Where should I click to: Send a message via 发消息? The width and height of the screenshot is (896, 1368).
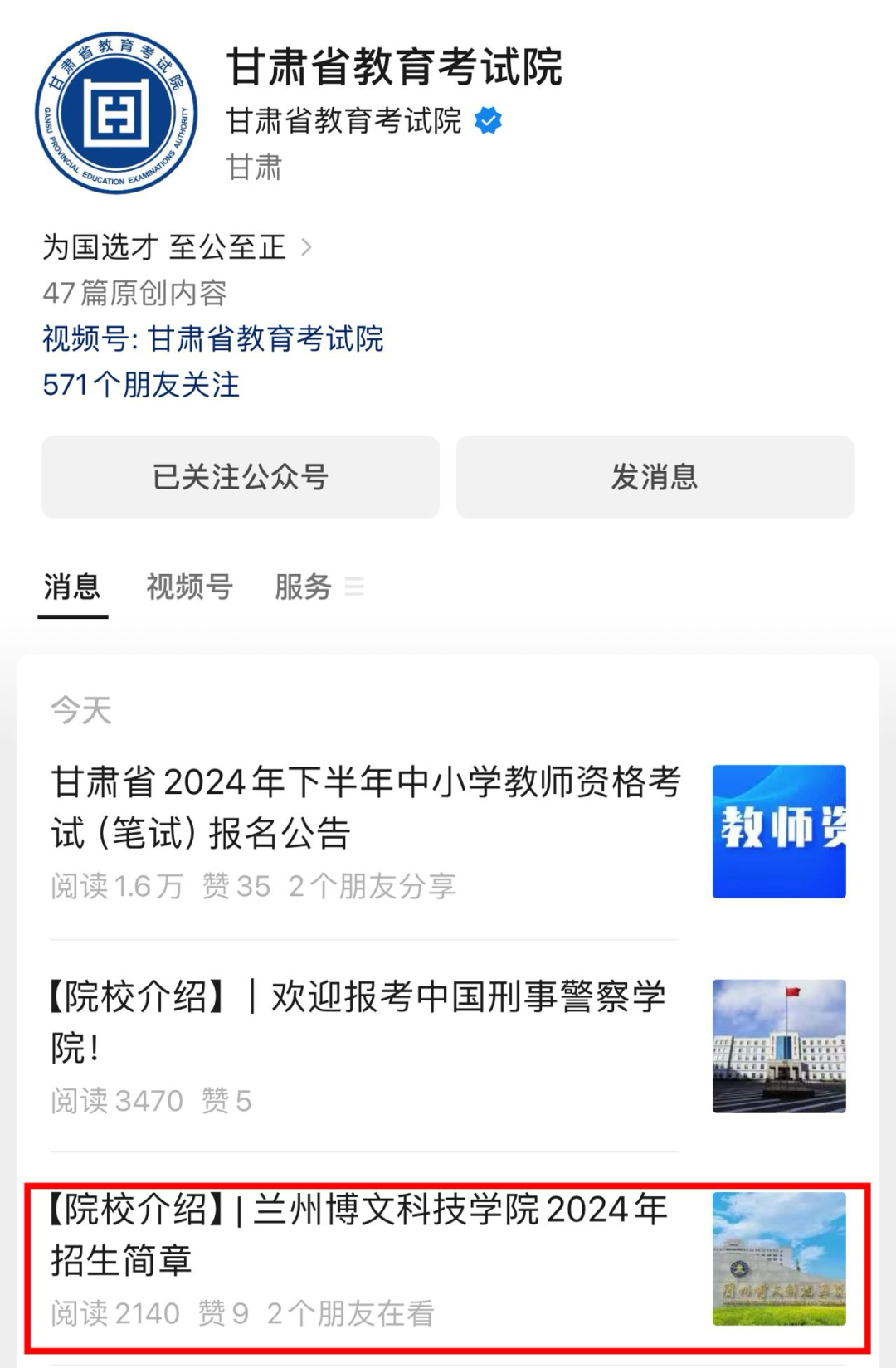655,477
